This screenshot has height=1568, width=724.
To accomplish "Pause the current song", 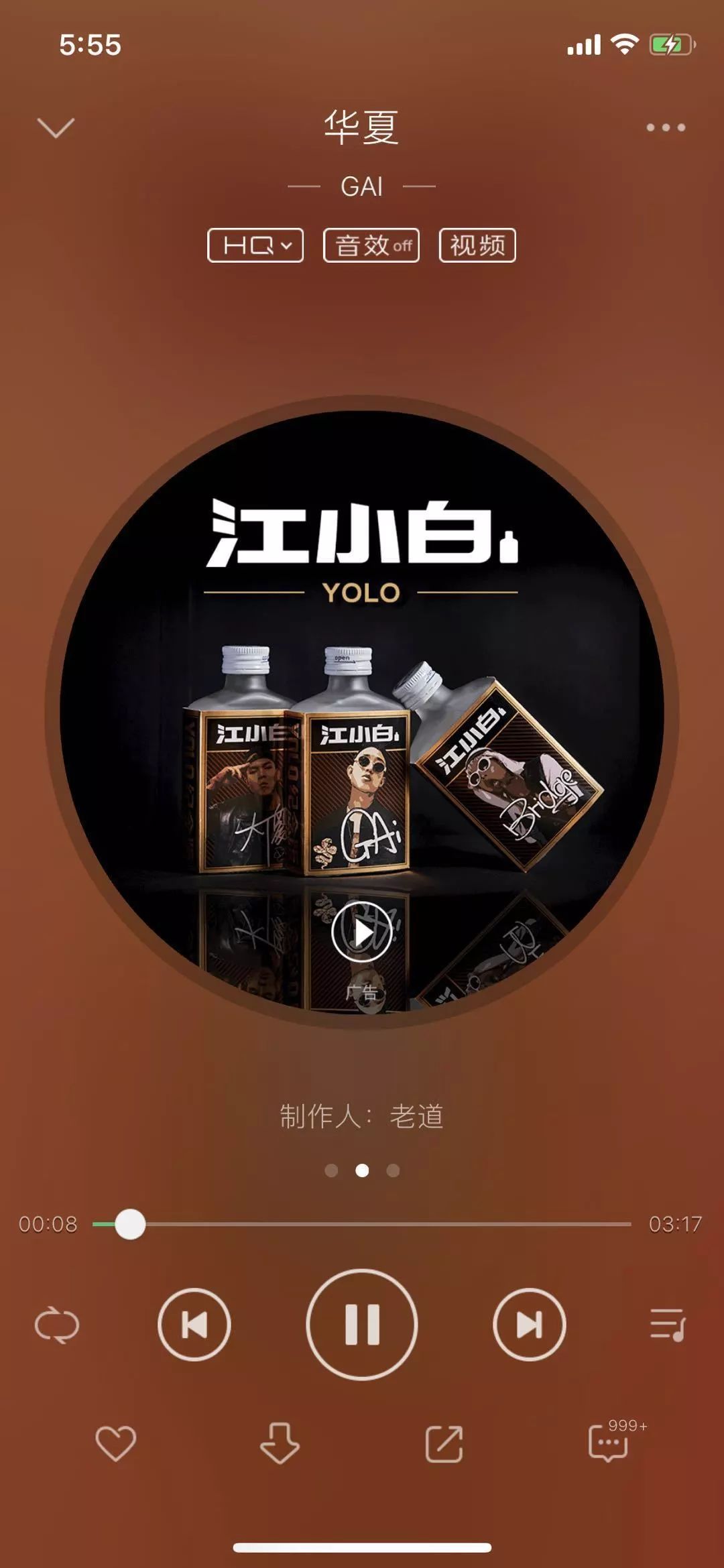I will (362, 1325).
